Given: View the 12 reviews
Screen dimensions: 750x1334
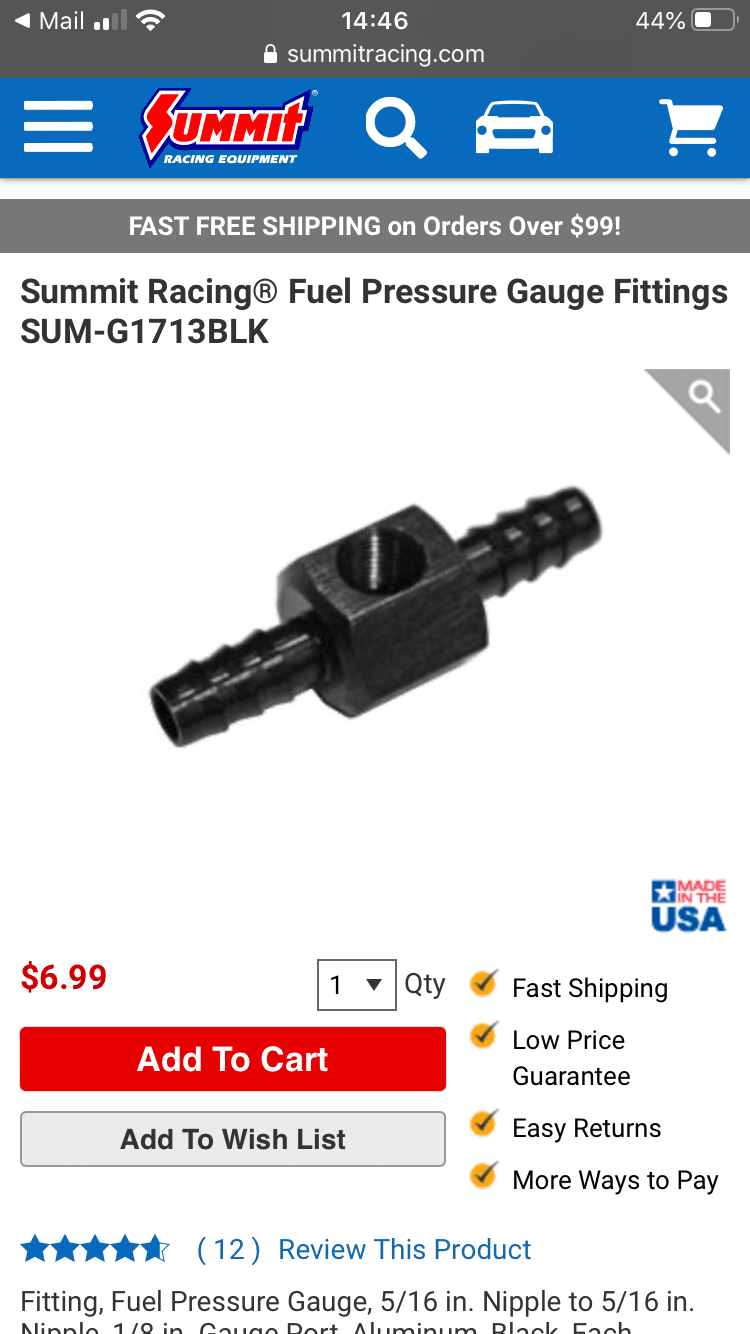Looking at the screenshot, I should [x=228, y=1249].
